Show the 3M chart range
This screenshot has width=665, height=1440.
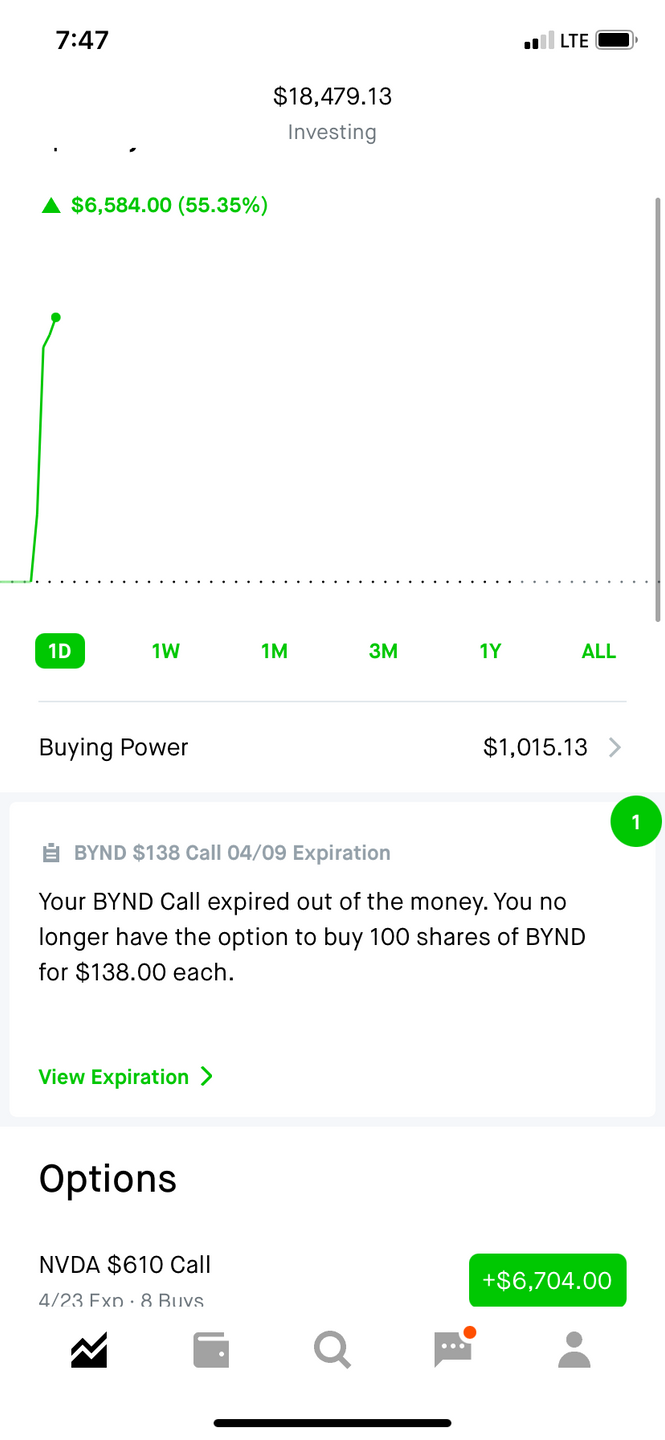(x=383, y=651)
